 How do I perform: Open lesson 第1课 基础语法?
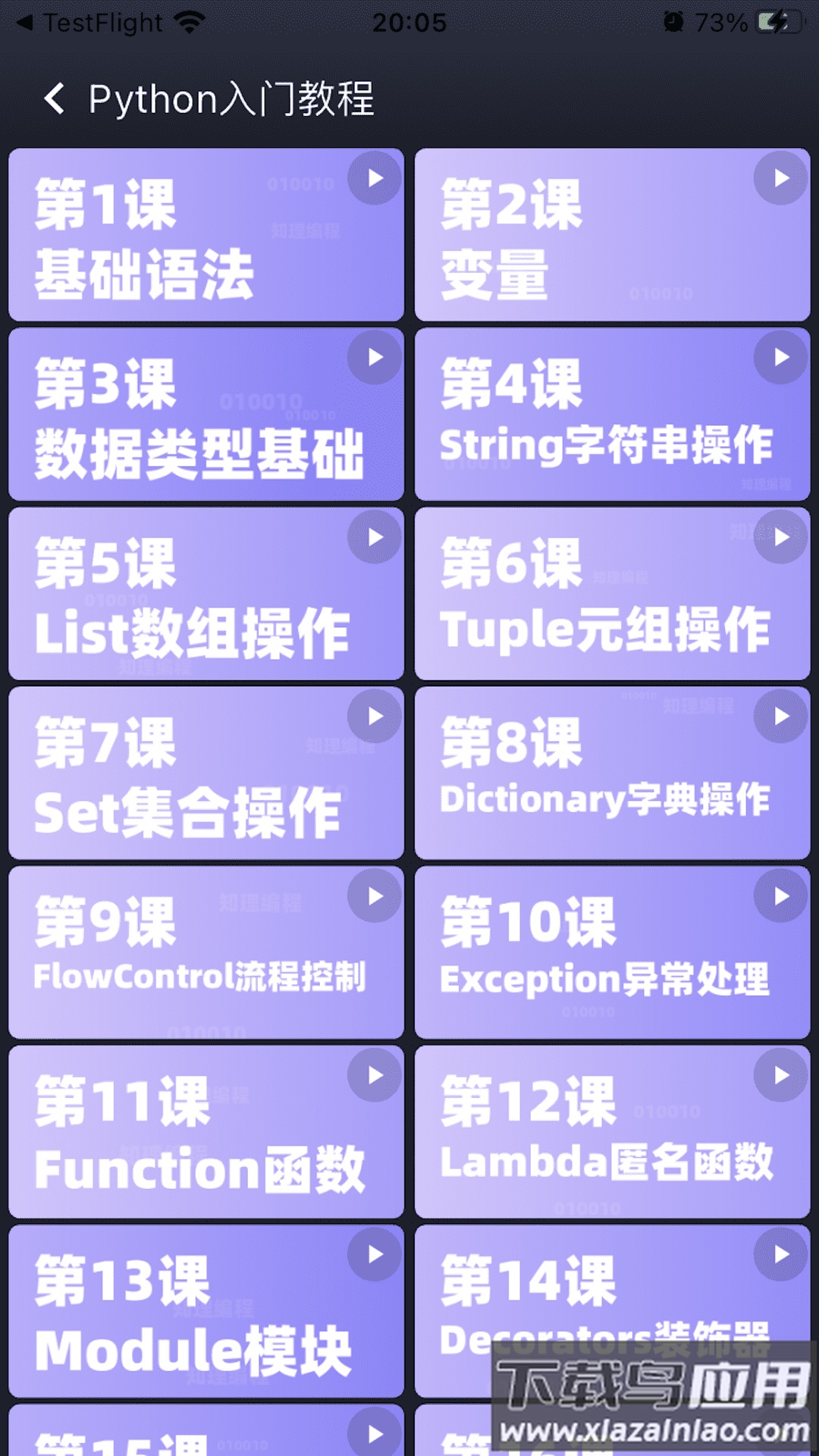[x=206, y=235]
